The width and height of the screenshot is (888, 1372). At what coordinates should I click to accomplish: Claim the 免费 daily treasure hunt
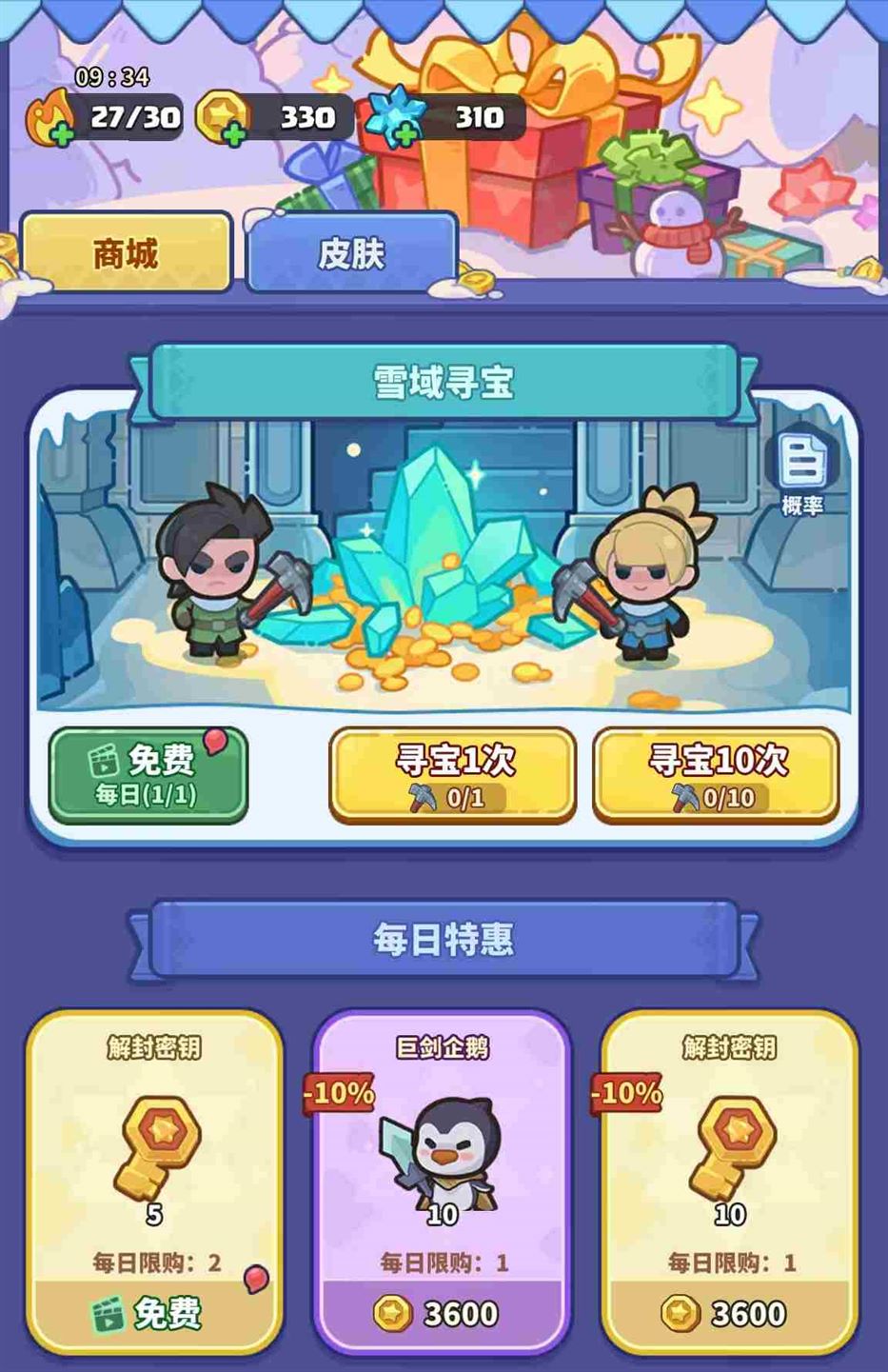pyautogui.click(x=148, y=775)
